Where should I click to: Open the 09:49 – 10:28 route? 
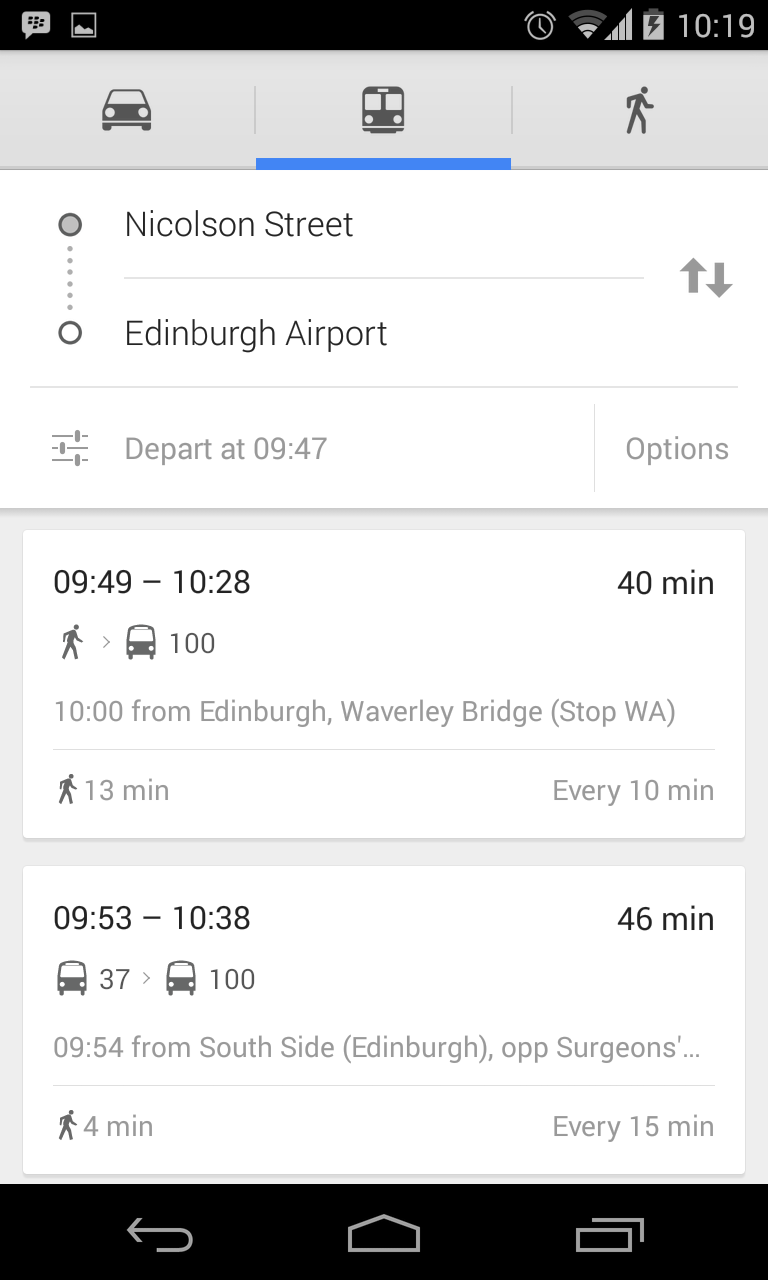tap(384, 684)
